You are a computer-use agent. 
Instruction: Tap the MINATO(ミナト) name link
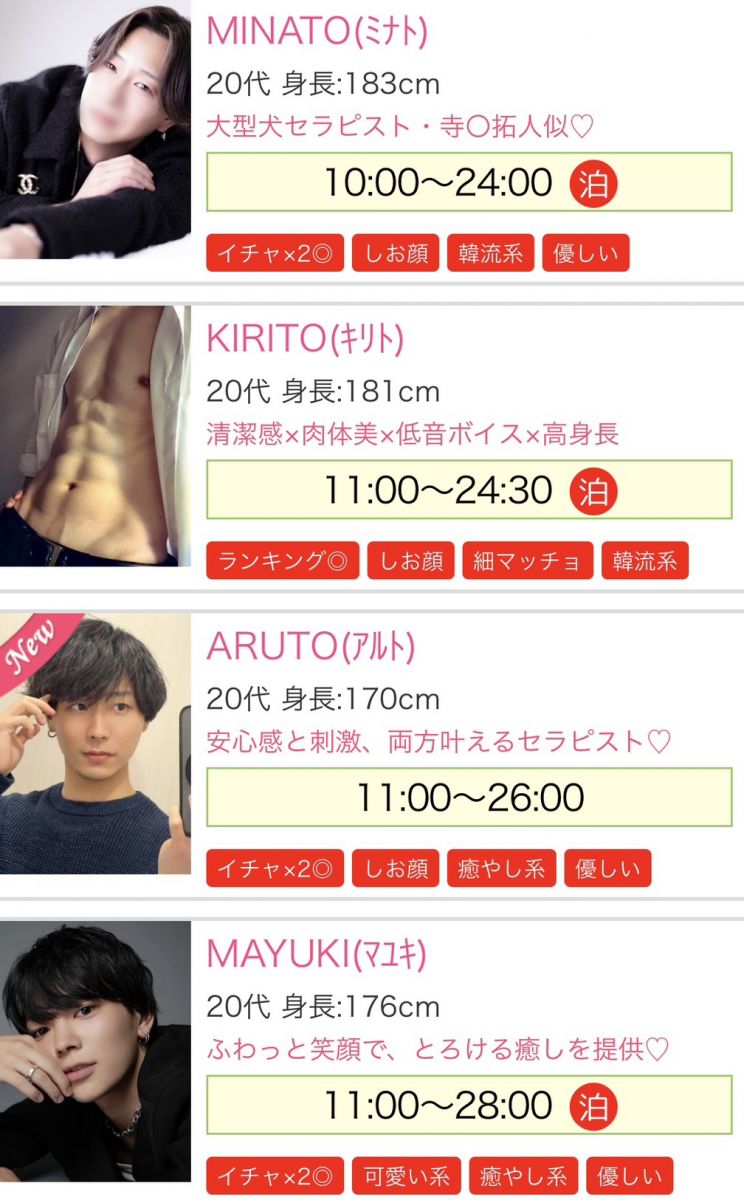click(317, 32)
